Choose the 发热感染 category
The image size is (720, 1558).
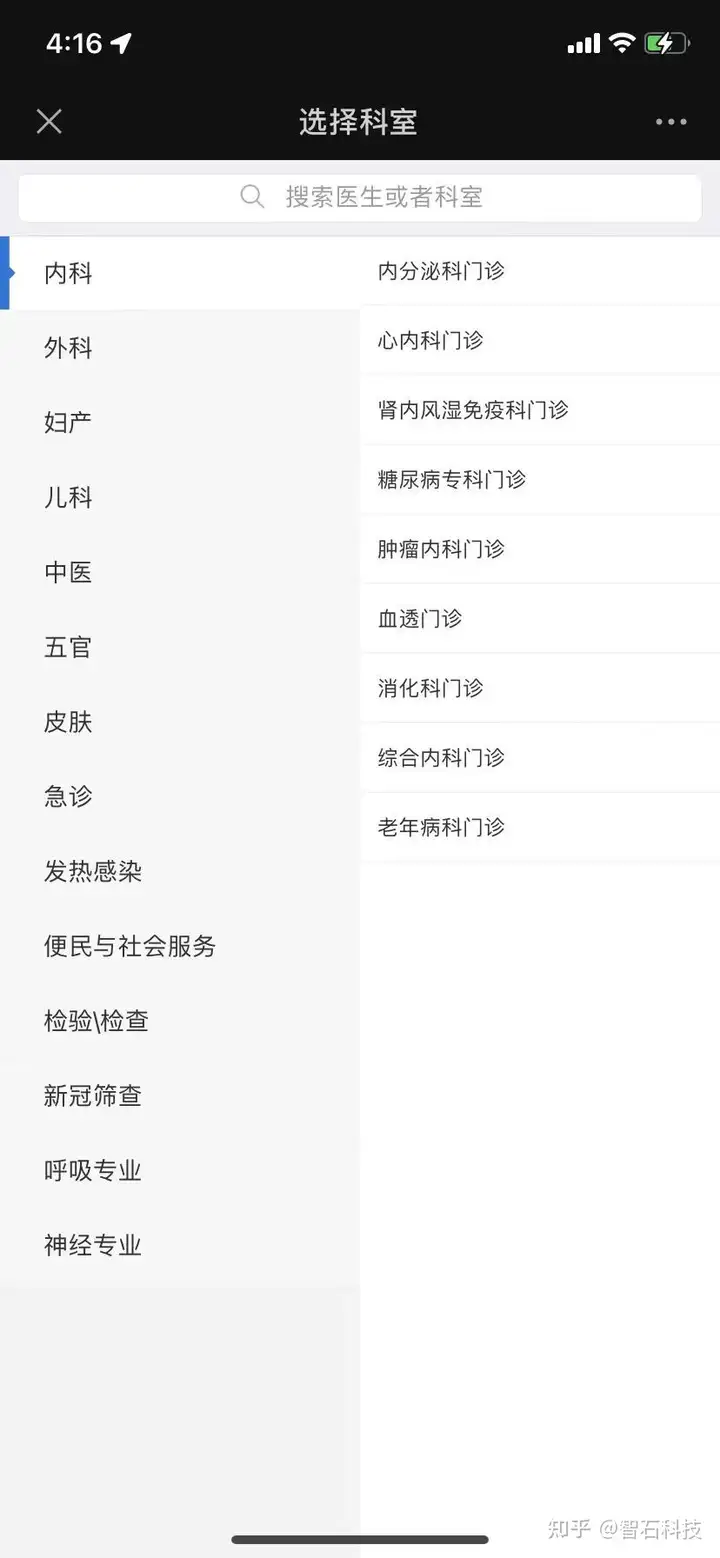pos(180,871)
